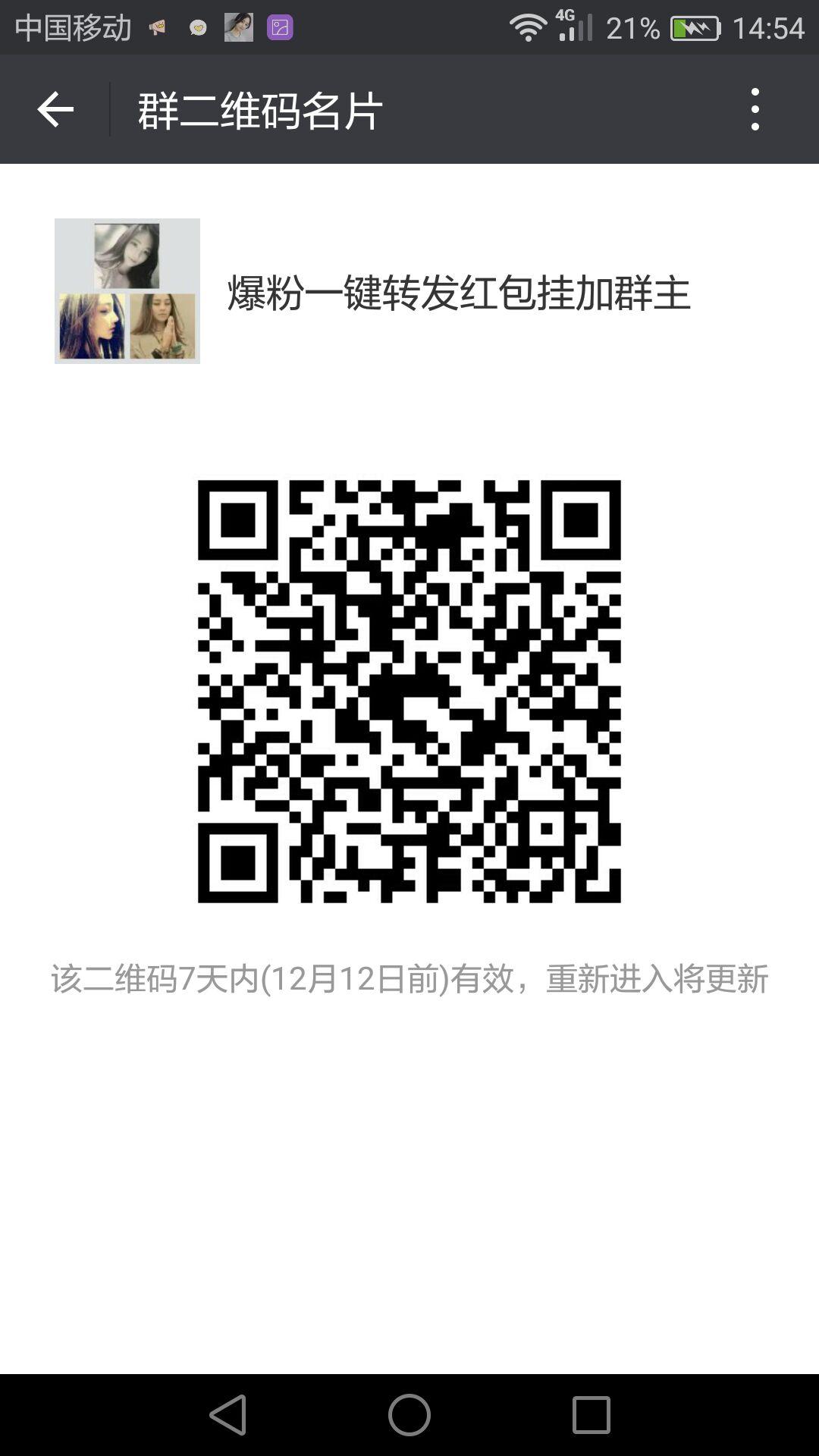Tap the system home button

click(x=409, y=1414)
